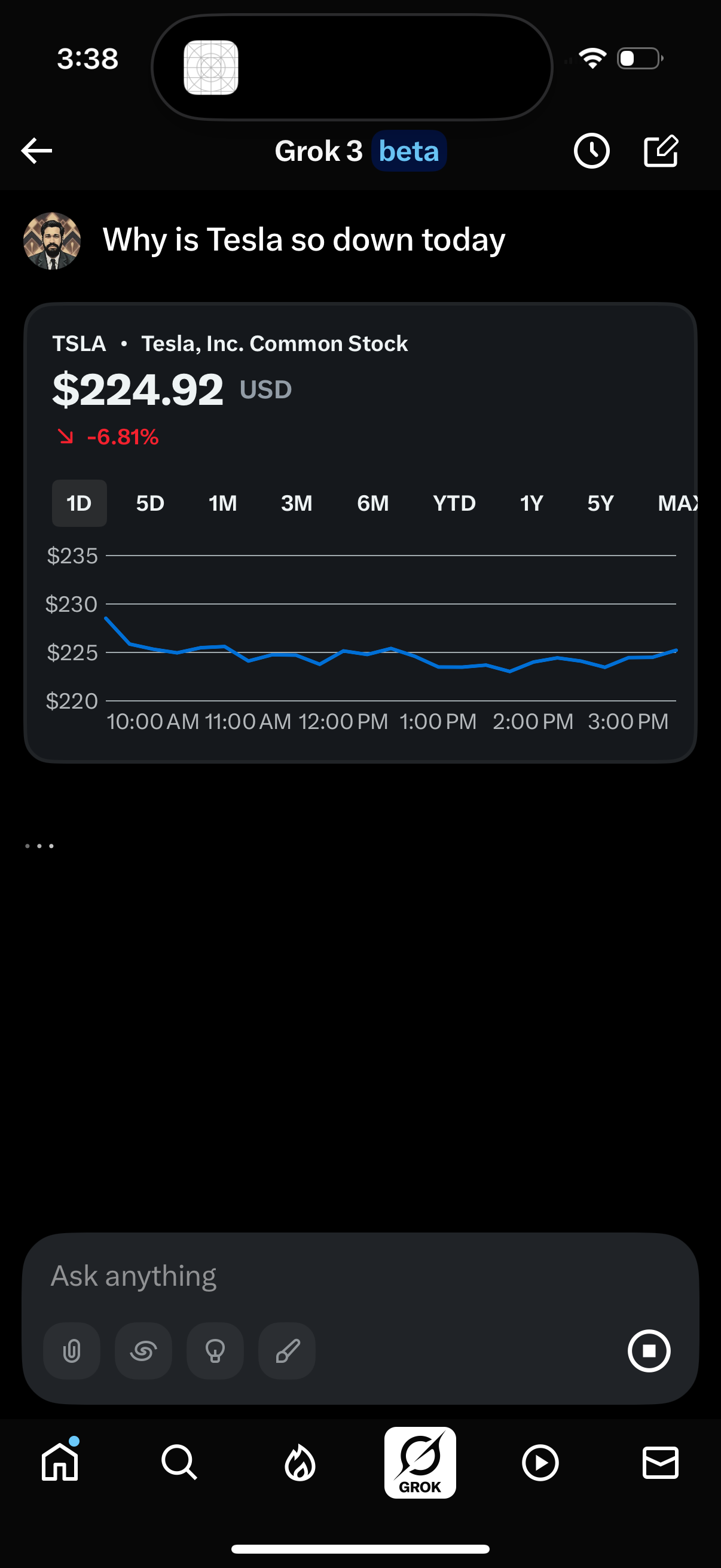Show the 1Y price history
The height and width of the screenshot is (1568, 721).
pos(531,504)
